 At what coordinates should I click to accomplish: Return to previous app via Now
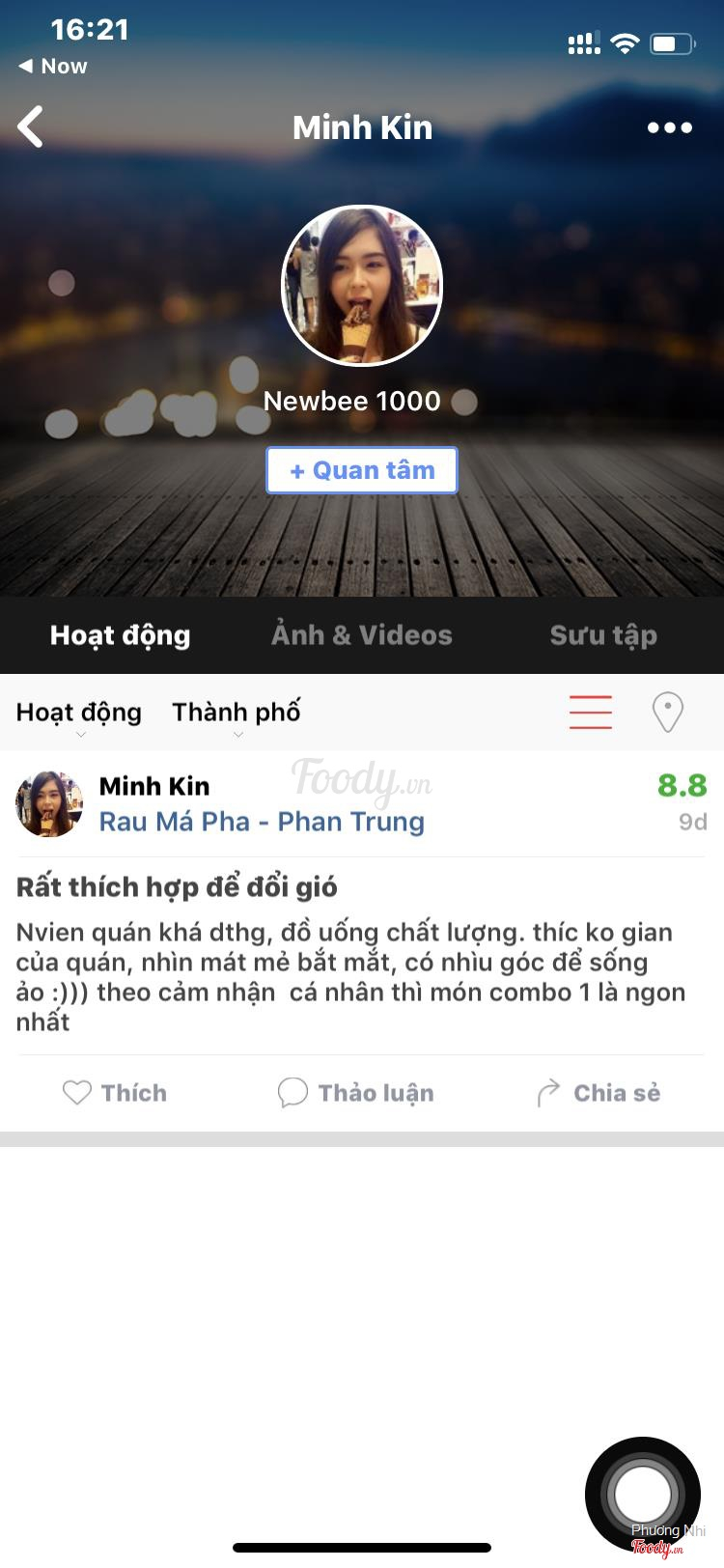click(x=53, y=67)
